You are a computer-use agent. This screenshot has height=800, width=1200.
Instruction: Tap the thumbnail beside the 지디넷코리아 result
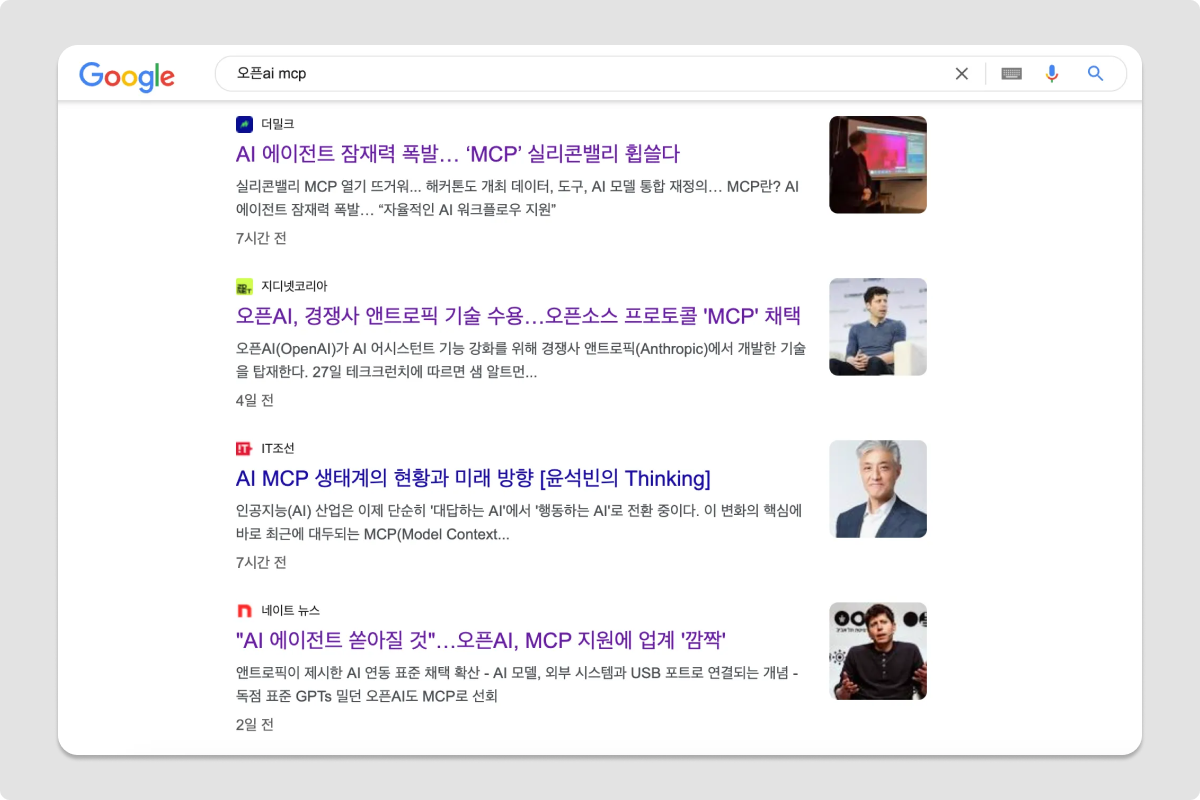[x=878, y=327]
